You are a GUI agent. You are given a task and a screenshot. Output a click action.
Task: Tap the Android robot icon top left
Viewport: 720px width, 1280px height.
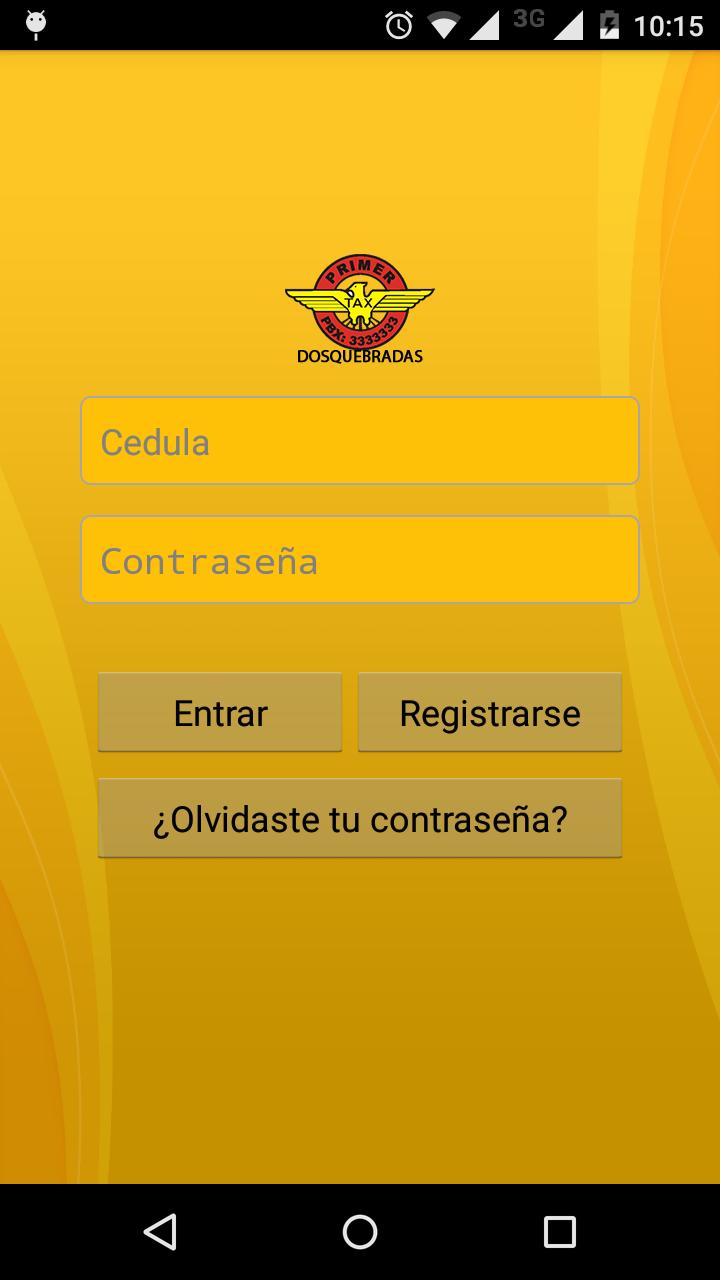[38, 21]
